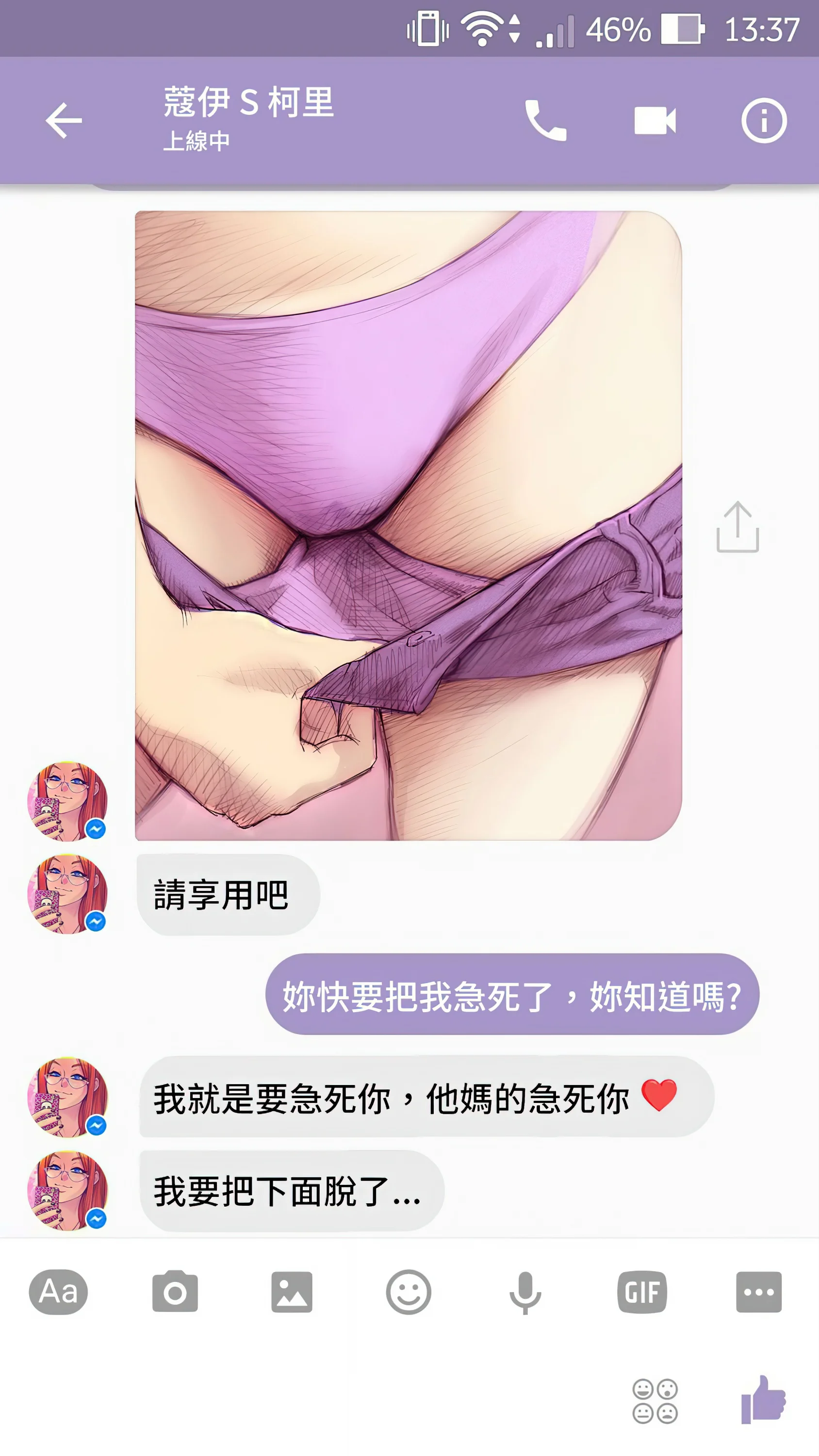Record a voice message with the microphone
The height and width of the screenshot is (1456, 819).
point(525,1292)
